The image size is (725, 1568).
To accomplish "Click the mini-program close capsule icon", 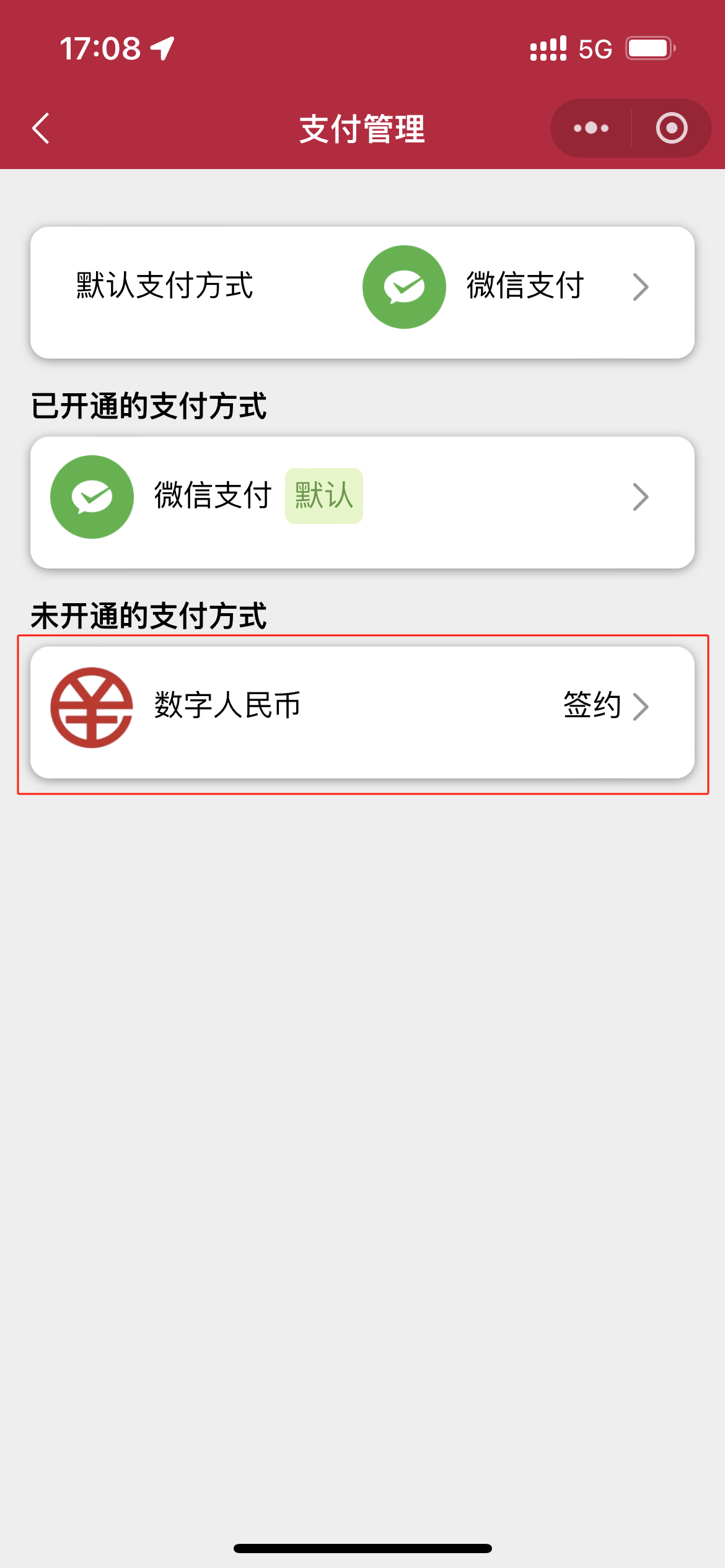I will 671,128.
